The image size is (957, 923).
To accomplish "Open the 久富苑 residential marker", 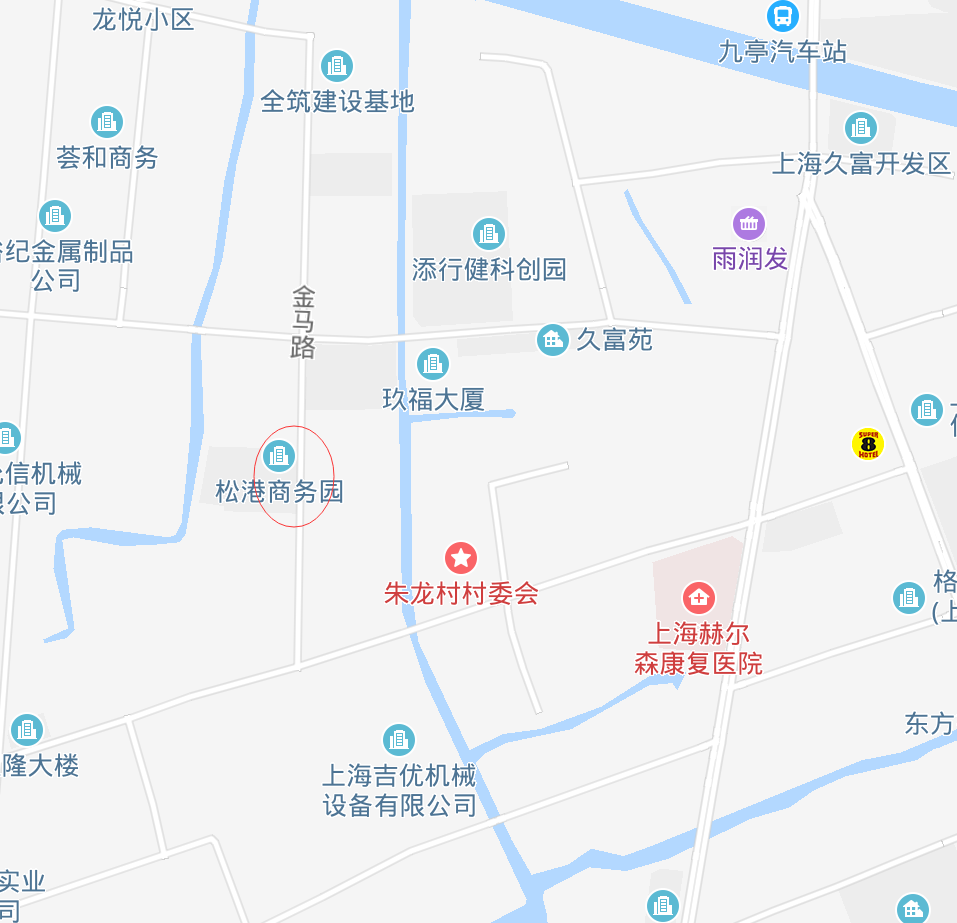I will pyautogui.click(x=551, y=340).
